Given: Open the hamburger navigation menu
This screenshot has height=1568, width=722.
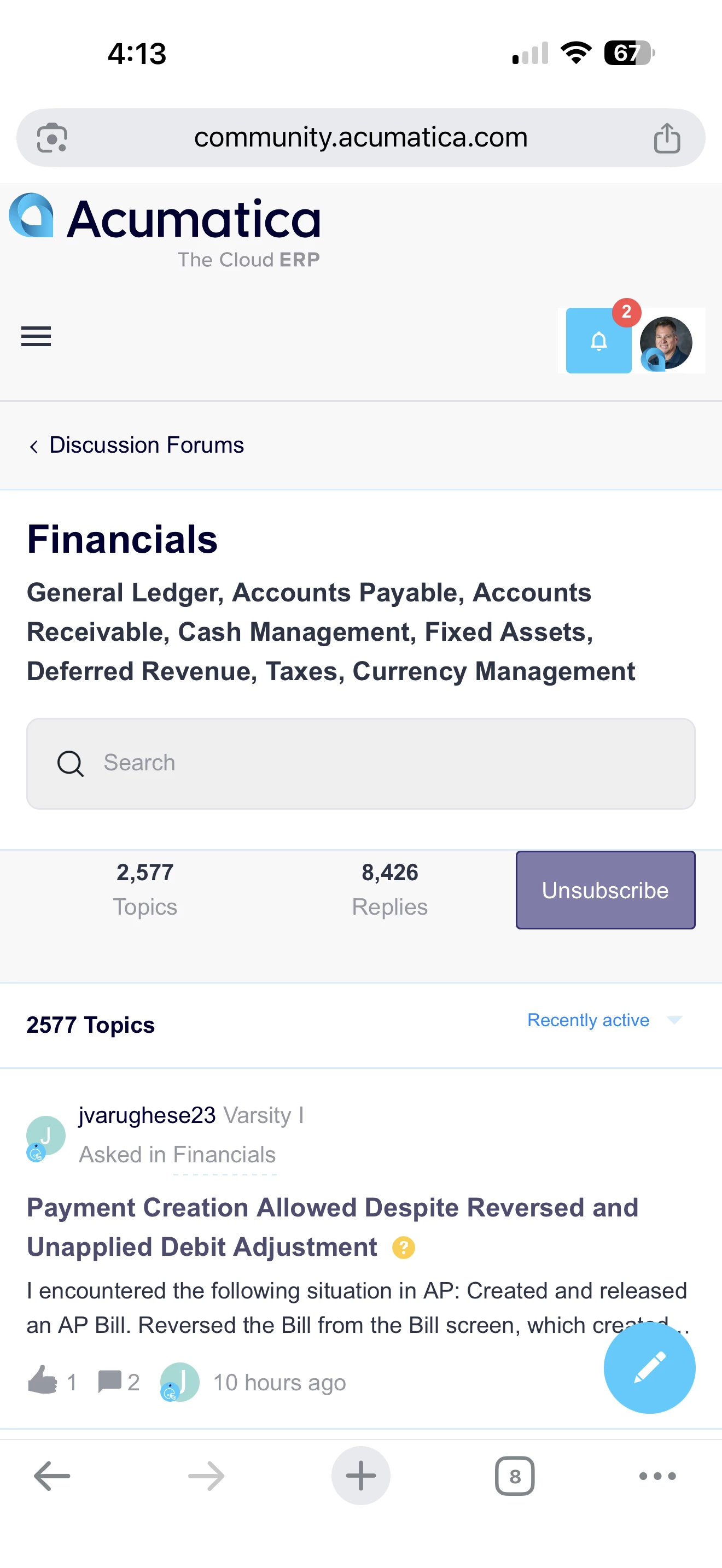Looking at the screenshot, I should [36, 336].
